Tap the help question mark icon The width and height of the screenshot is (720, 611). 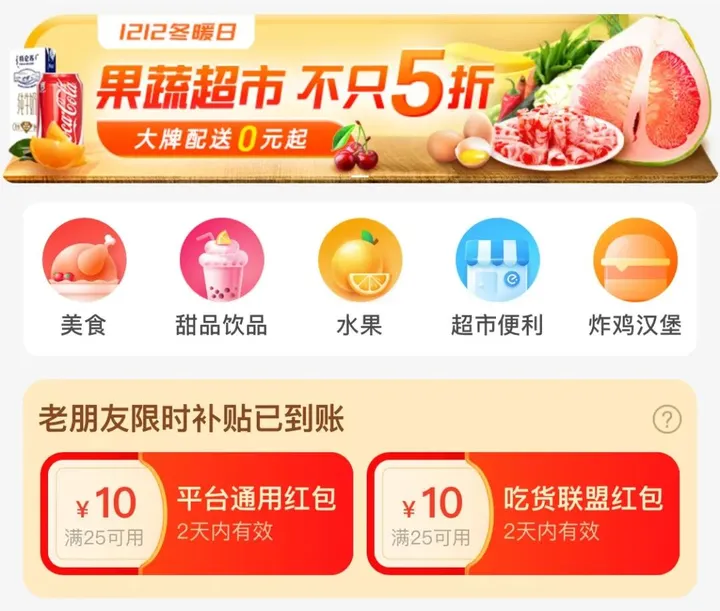click(x=666, y=419)
